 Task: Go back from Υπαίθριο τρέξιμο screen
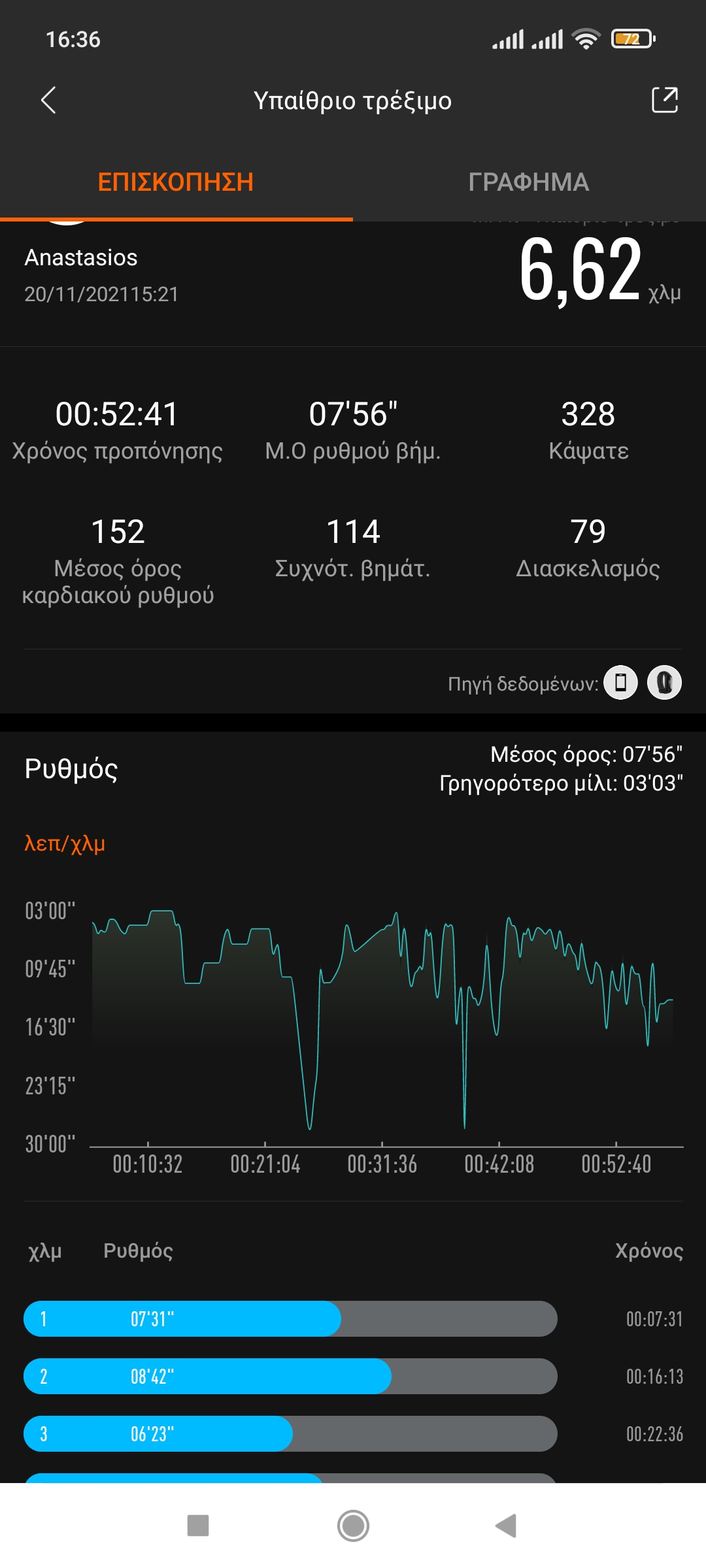pyautogui.click(x=48, y=101)
